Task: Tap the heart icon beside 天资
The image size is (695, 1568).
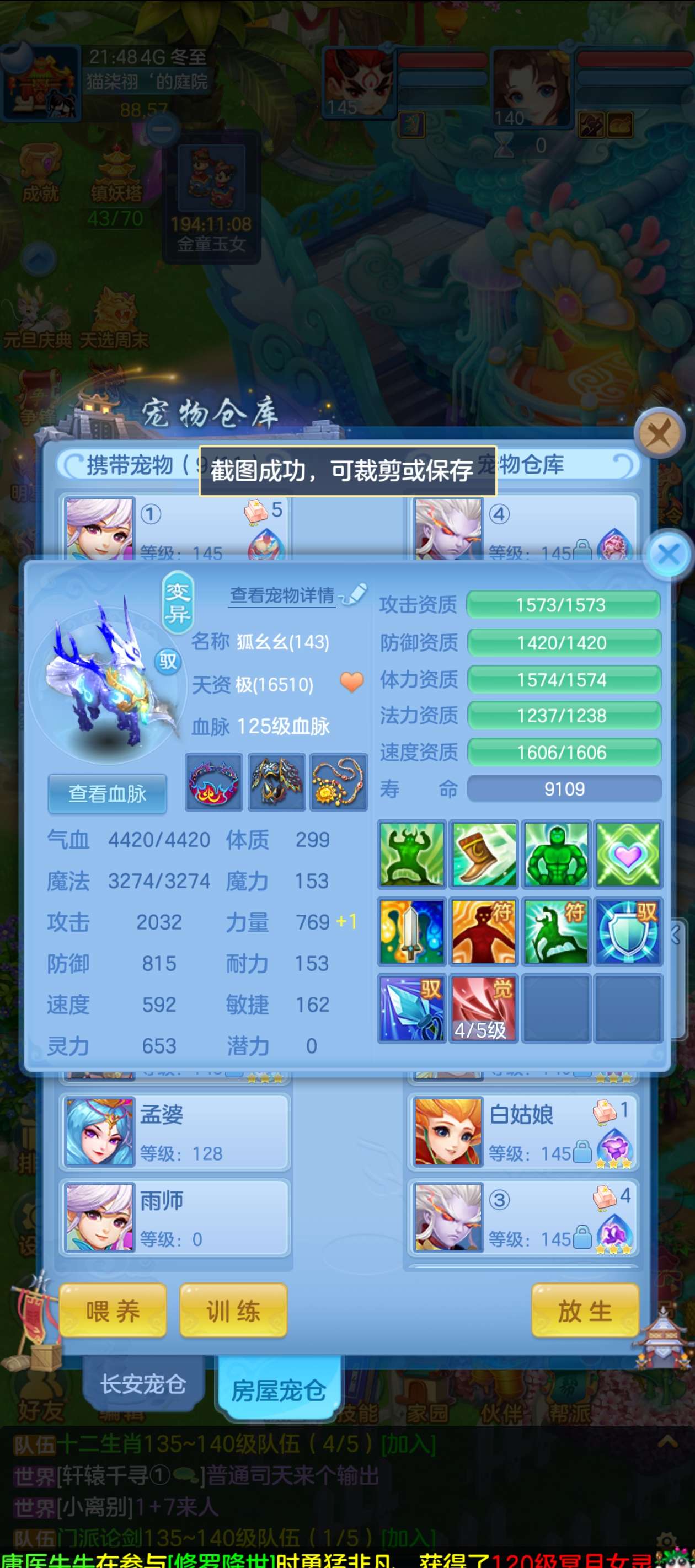Action: (351, 682)
